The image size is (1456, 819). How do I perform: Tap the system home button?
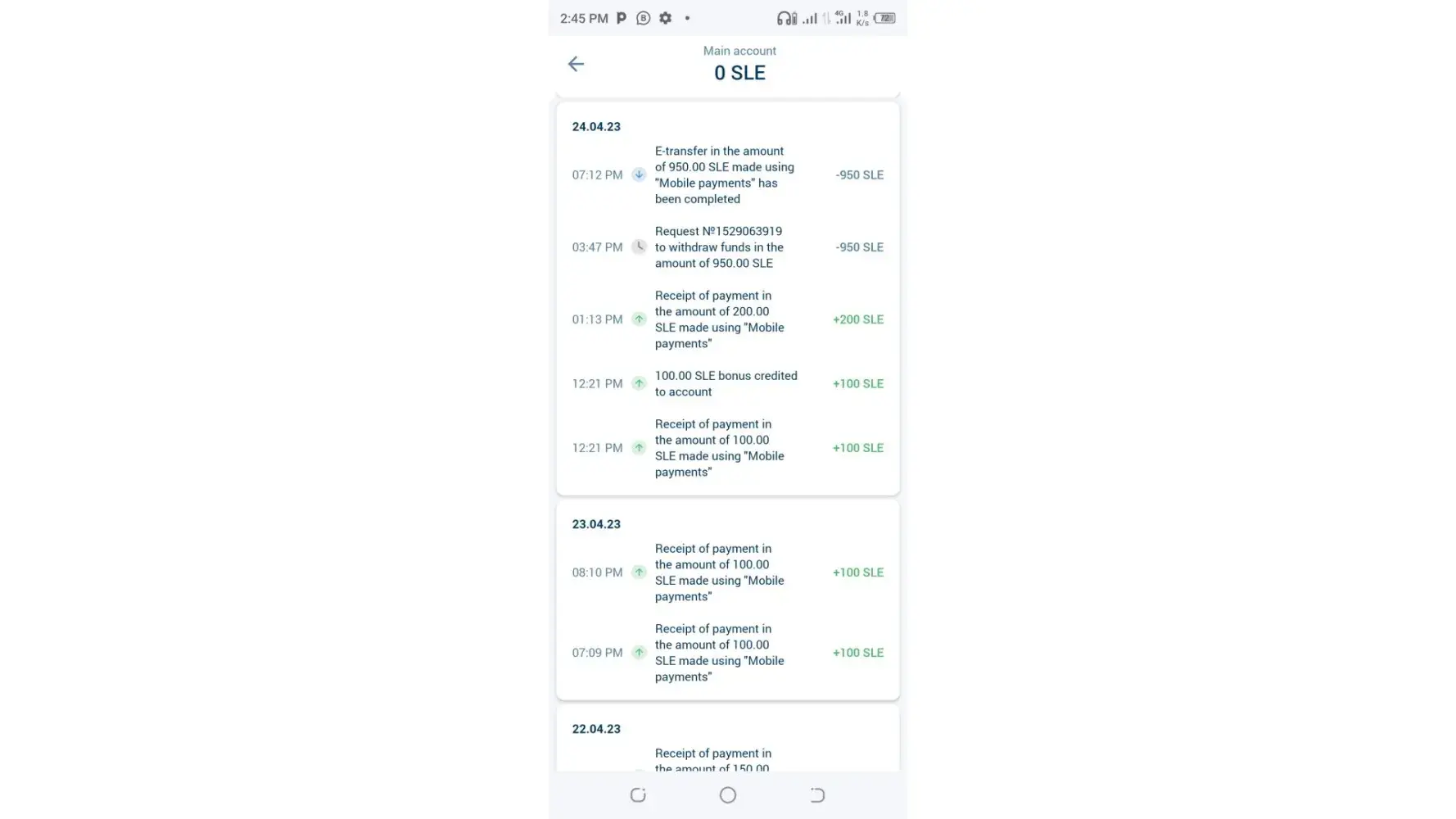tap(727, 795)
